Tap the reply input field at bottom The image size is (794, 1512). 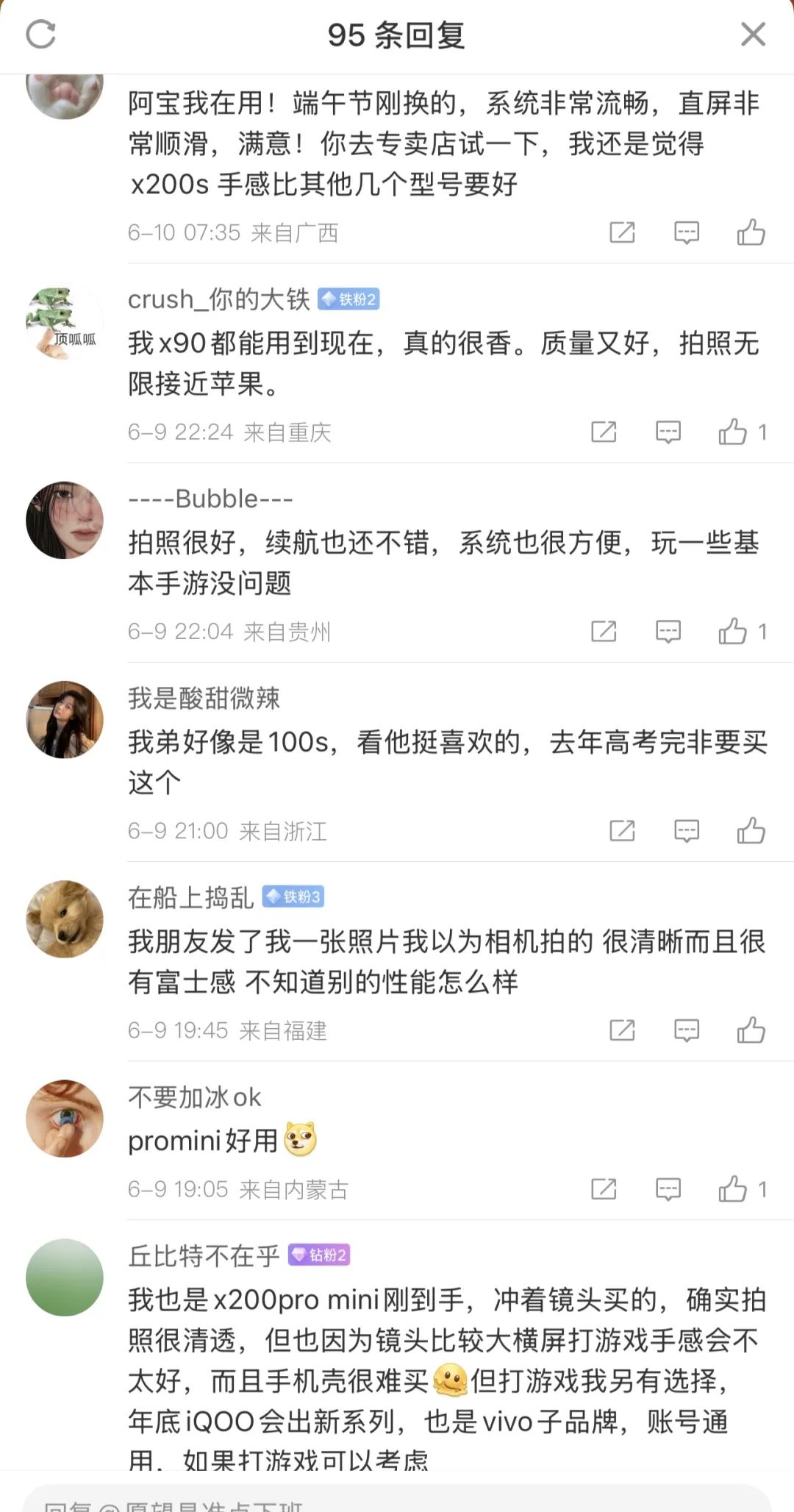[397, 1500]
